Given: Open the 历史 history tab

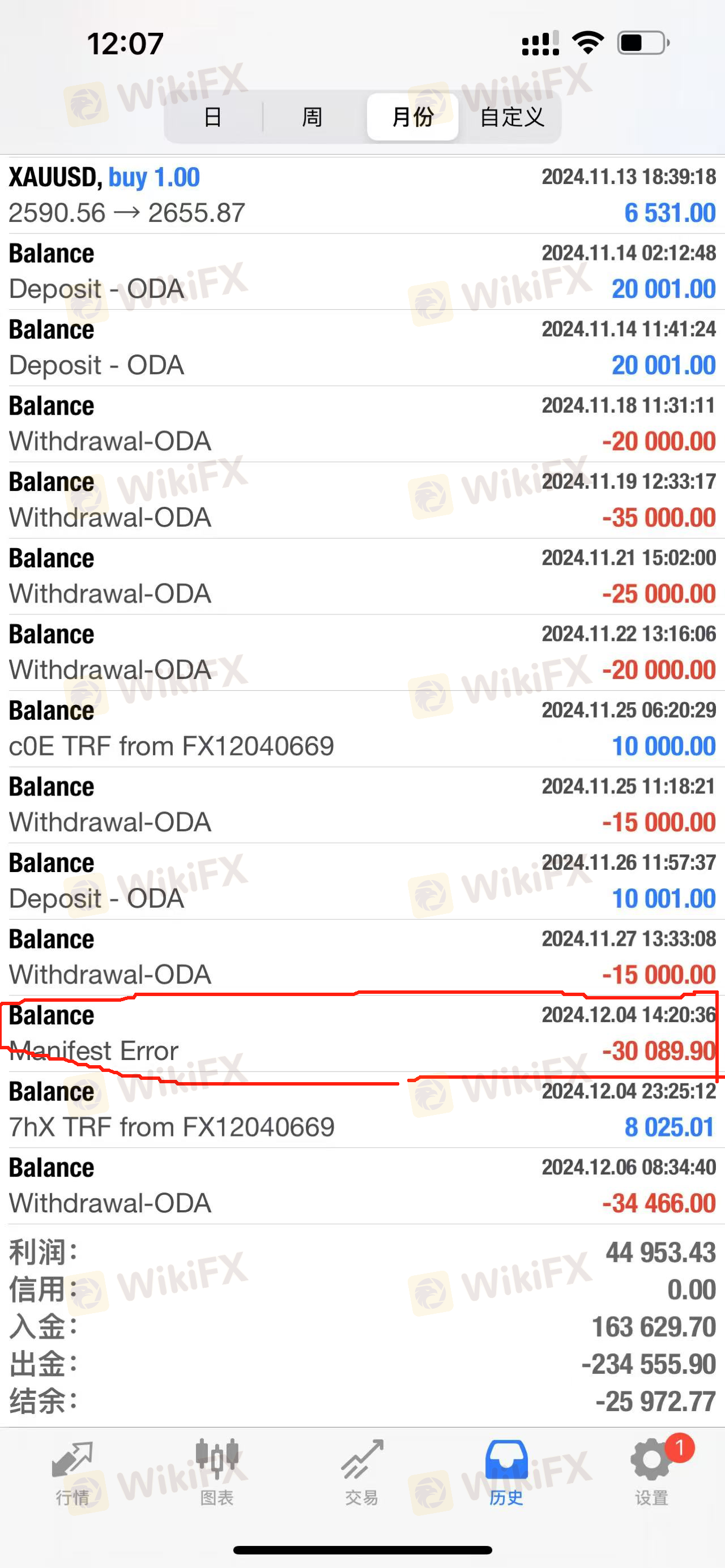Looking at the screenshot, I should coord(506,1473).
